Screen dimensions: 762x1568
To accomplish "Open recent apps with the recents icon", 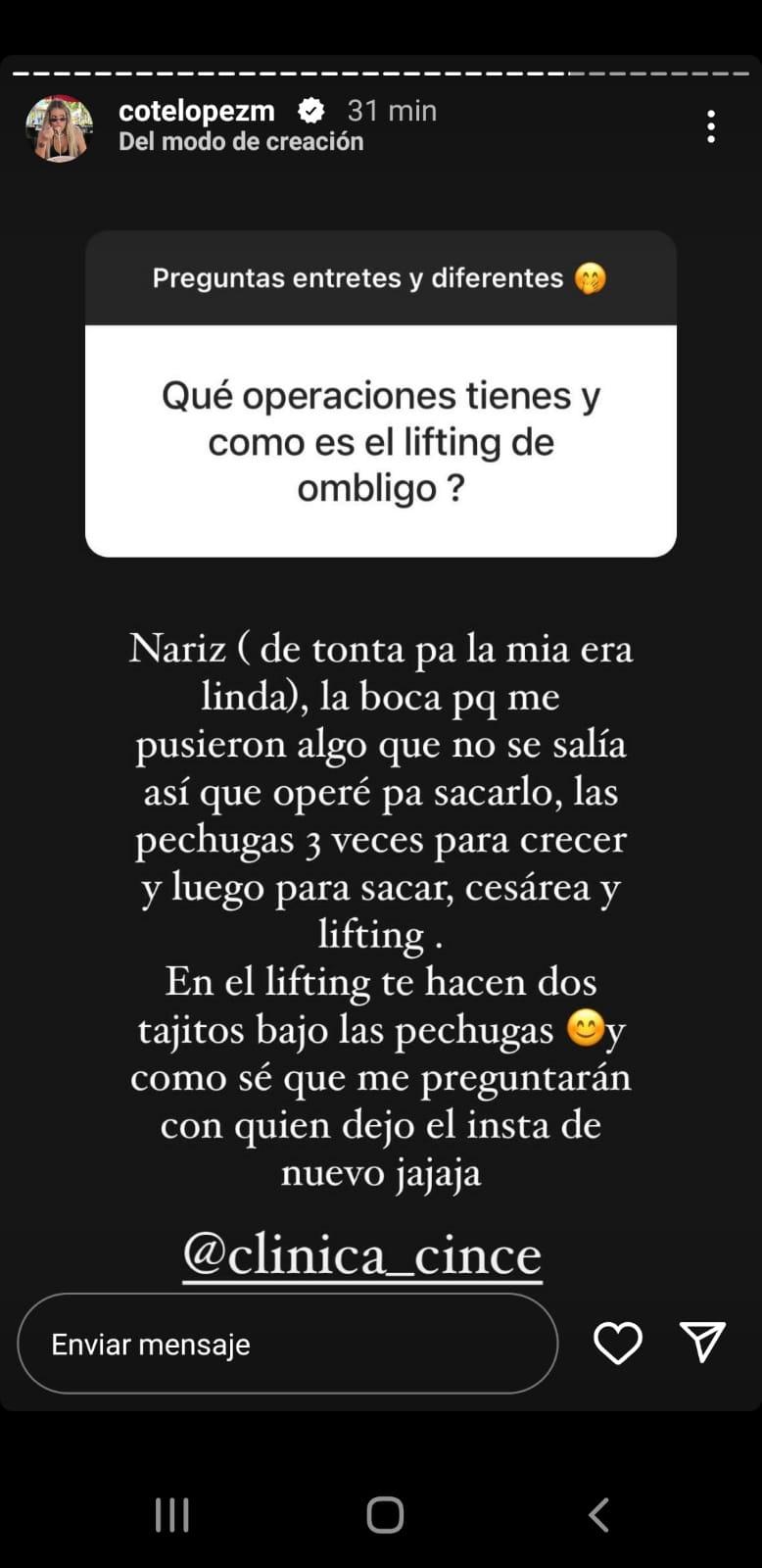I will coord(172,1514).
